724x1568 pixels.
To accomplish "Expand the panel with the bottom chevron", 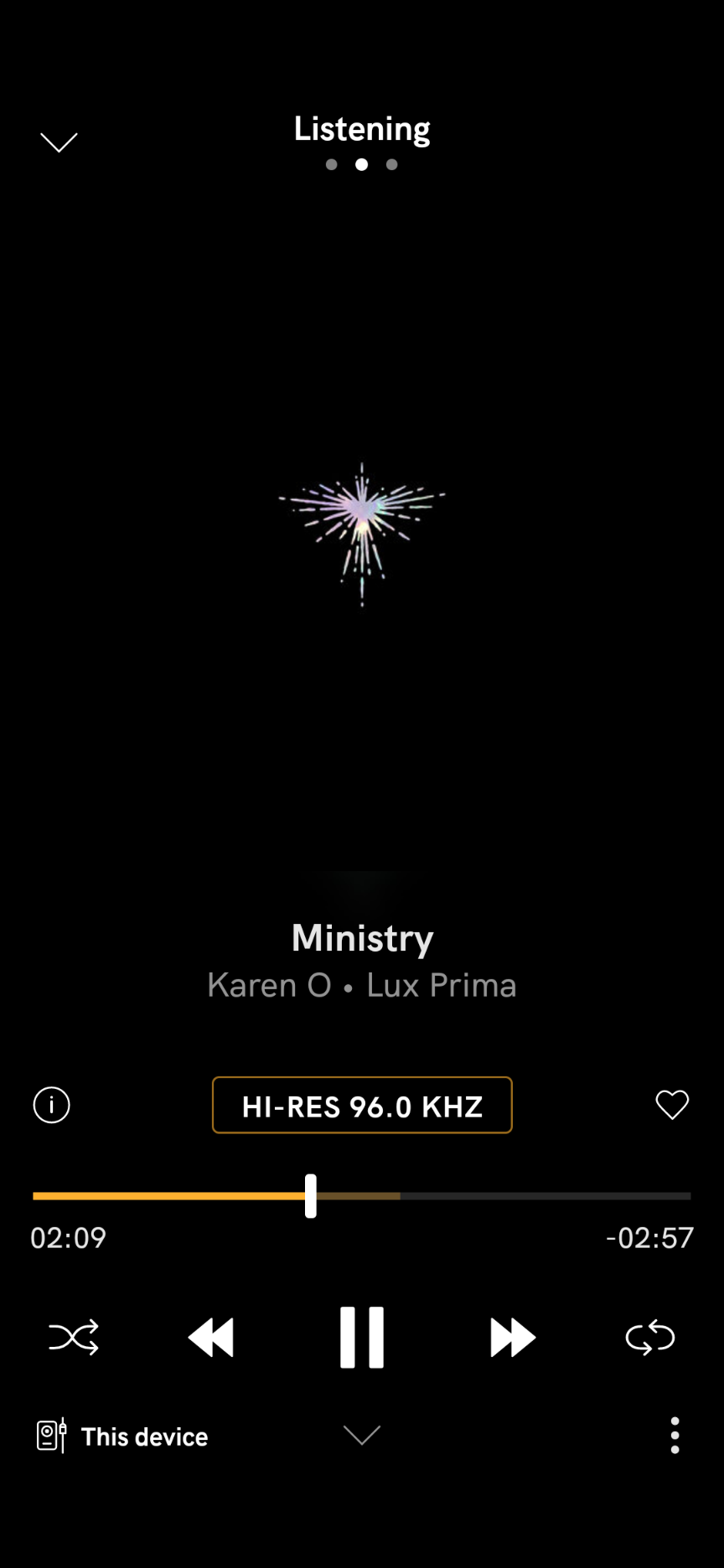I will pyautogui.click(x=362, y=1436).
